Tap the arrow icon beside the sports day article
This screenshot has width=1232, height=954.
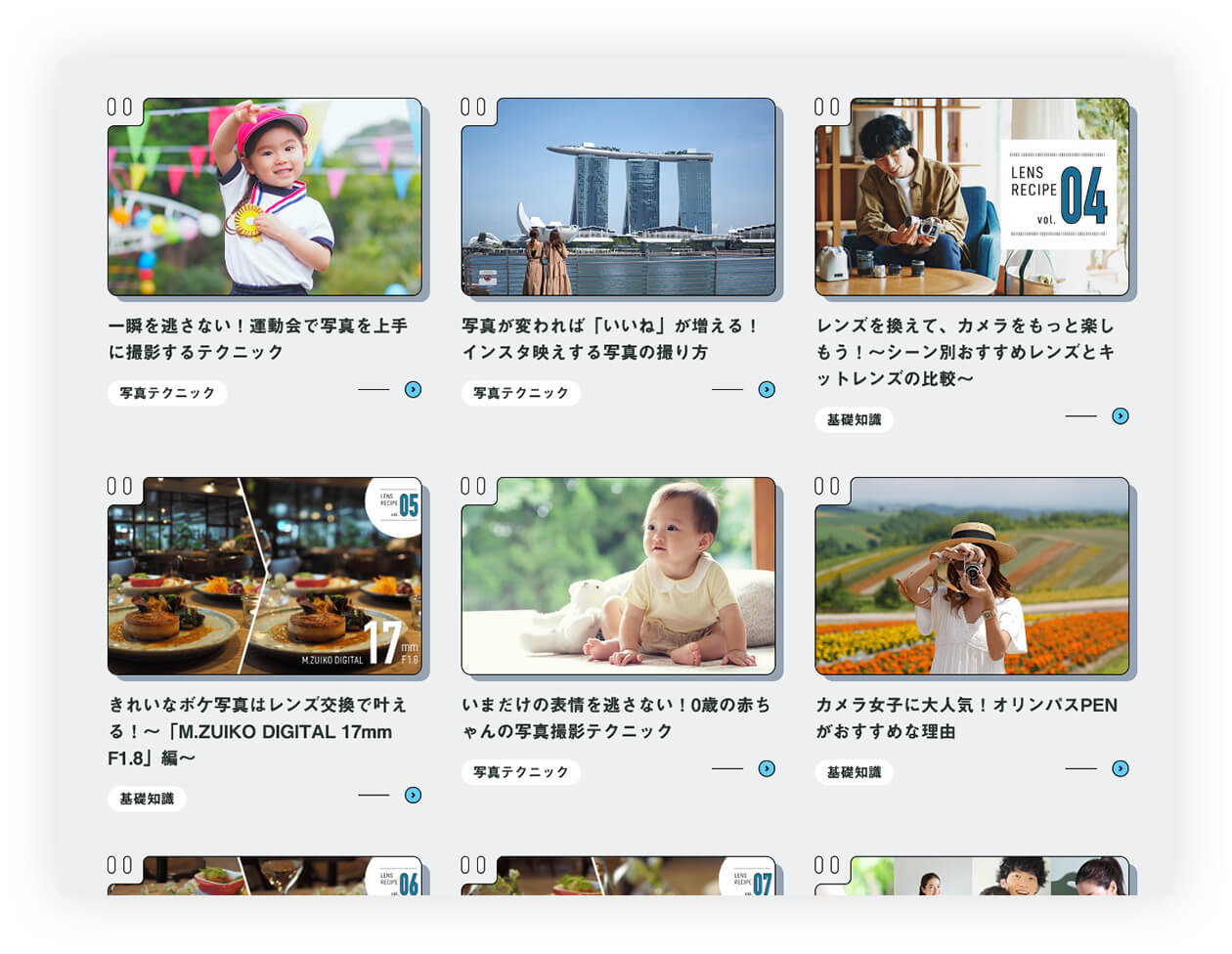click(414, 389)
